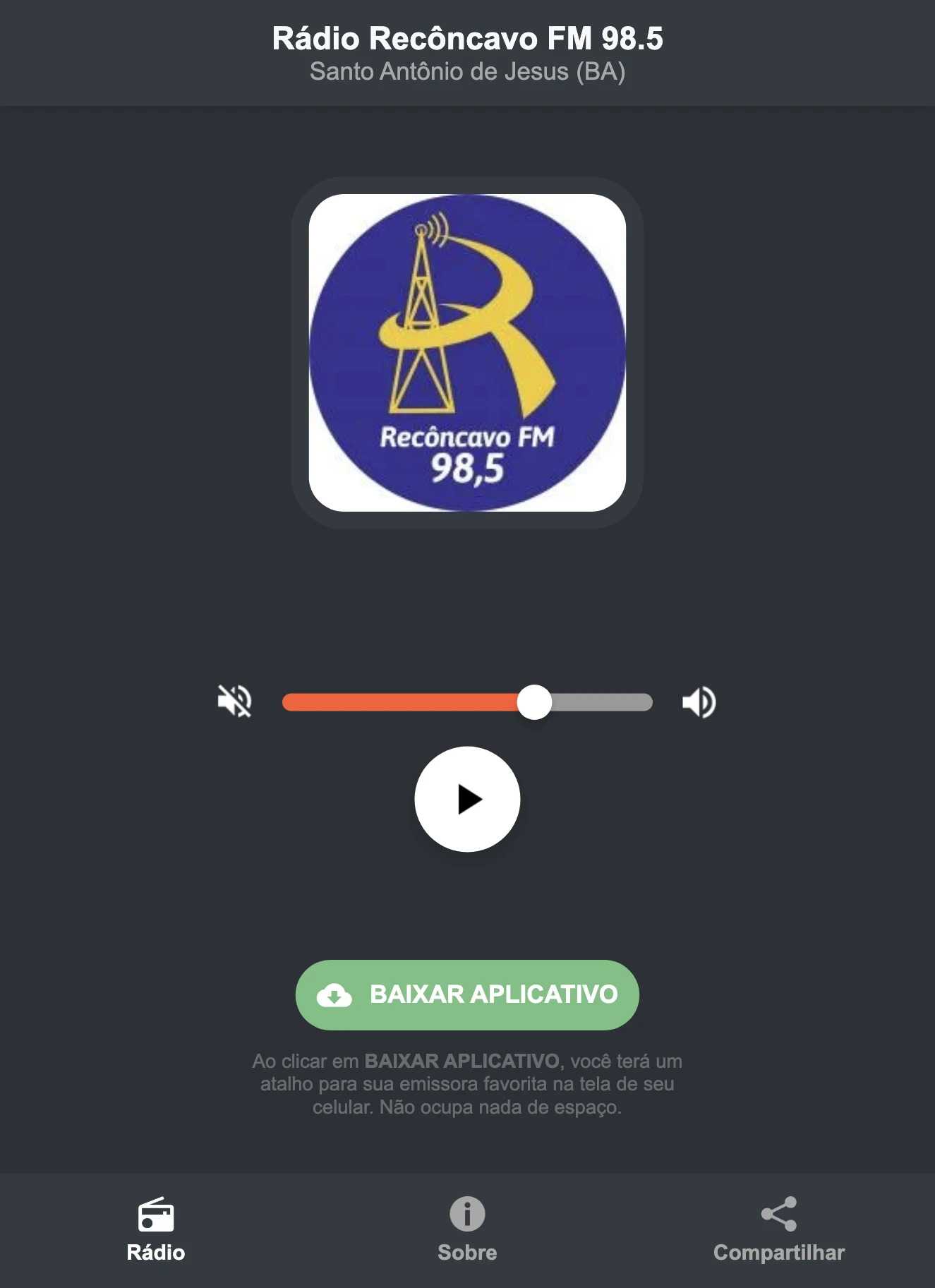Click the app shortcut explanation text

(x=467, y=1090)
